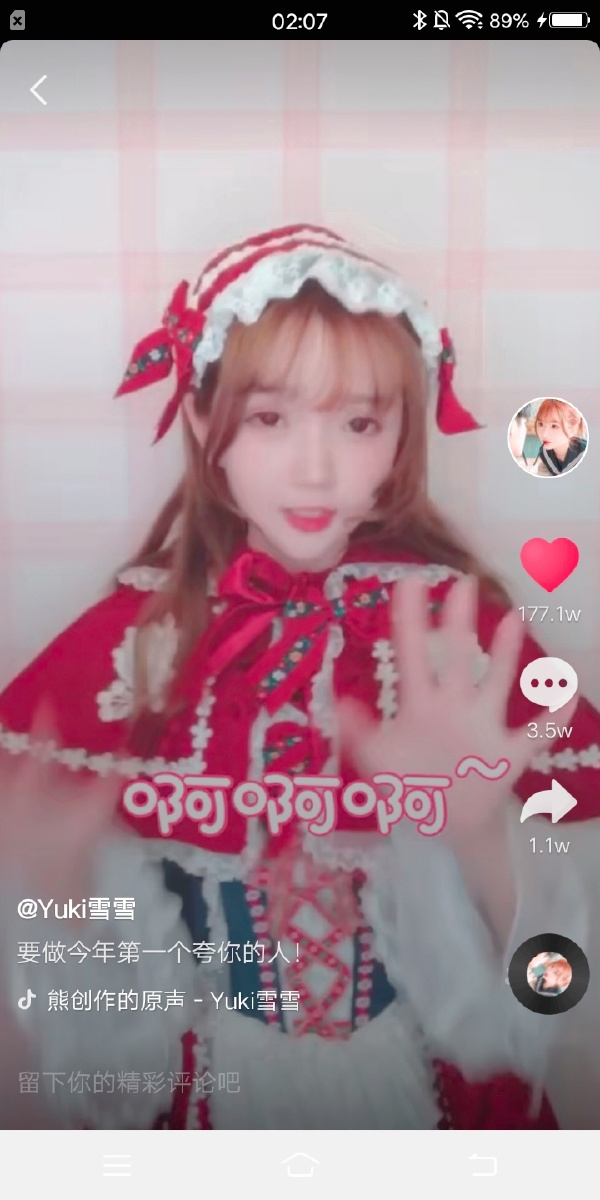This screenshot has width=600, height=1200.
Task: Tap the system back button
Action: 482,1164
